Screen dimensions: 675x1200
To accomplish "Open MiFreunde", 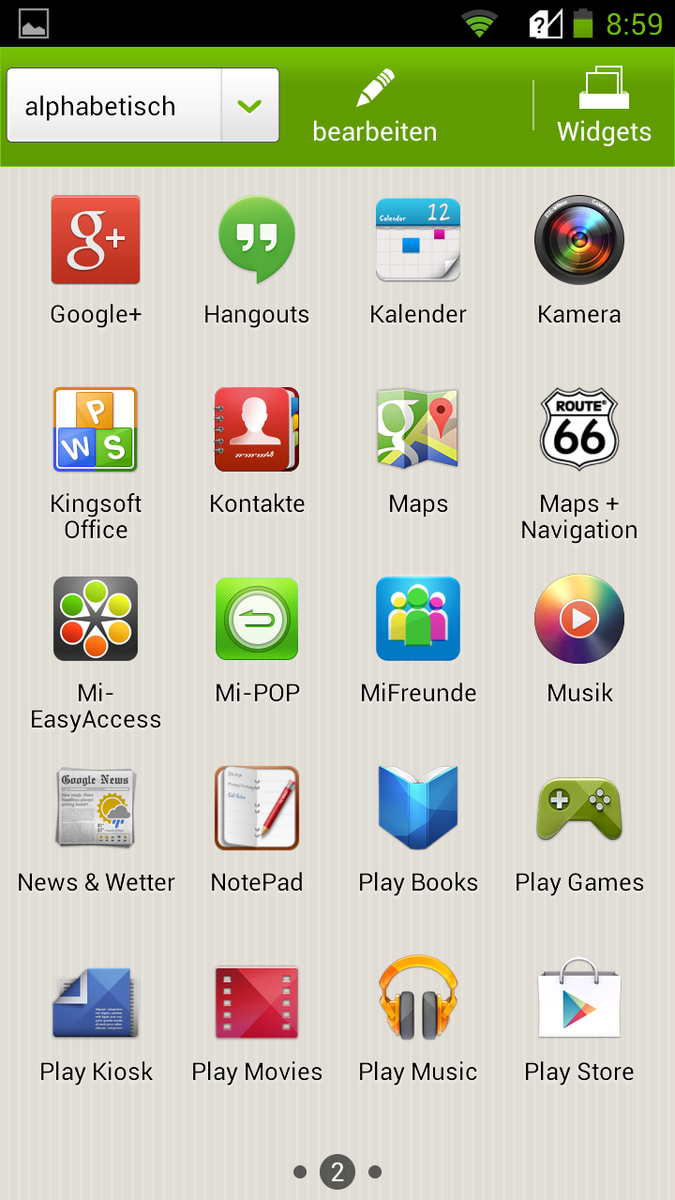I will click(418, 619).
